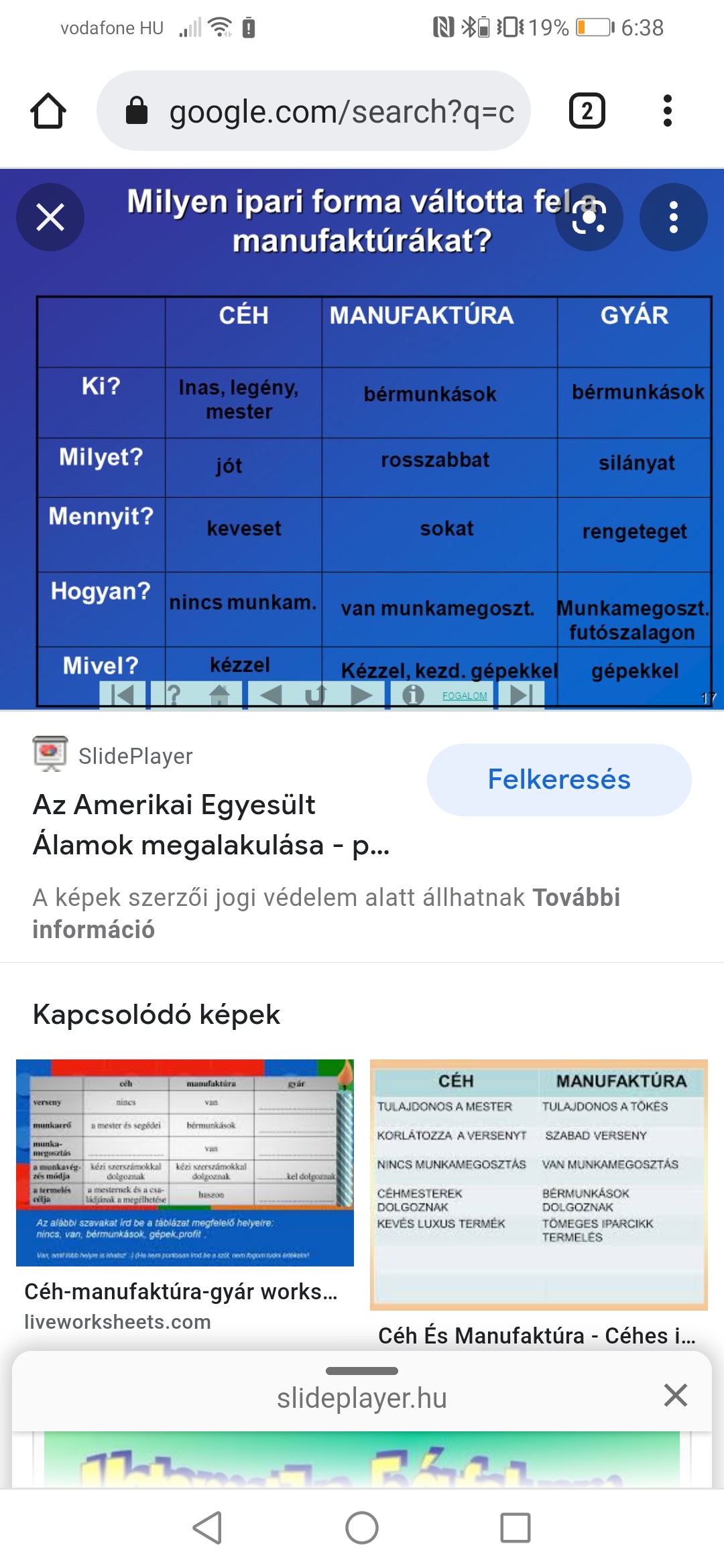Open the tab switcher showing 2 tabs
This screenshot has width=724, height=1568.
click(587, 111)
